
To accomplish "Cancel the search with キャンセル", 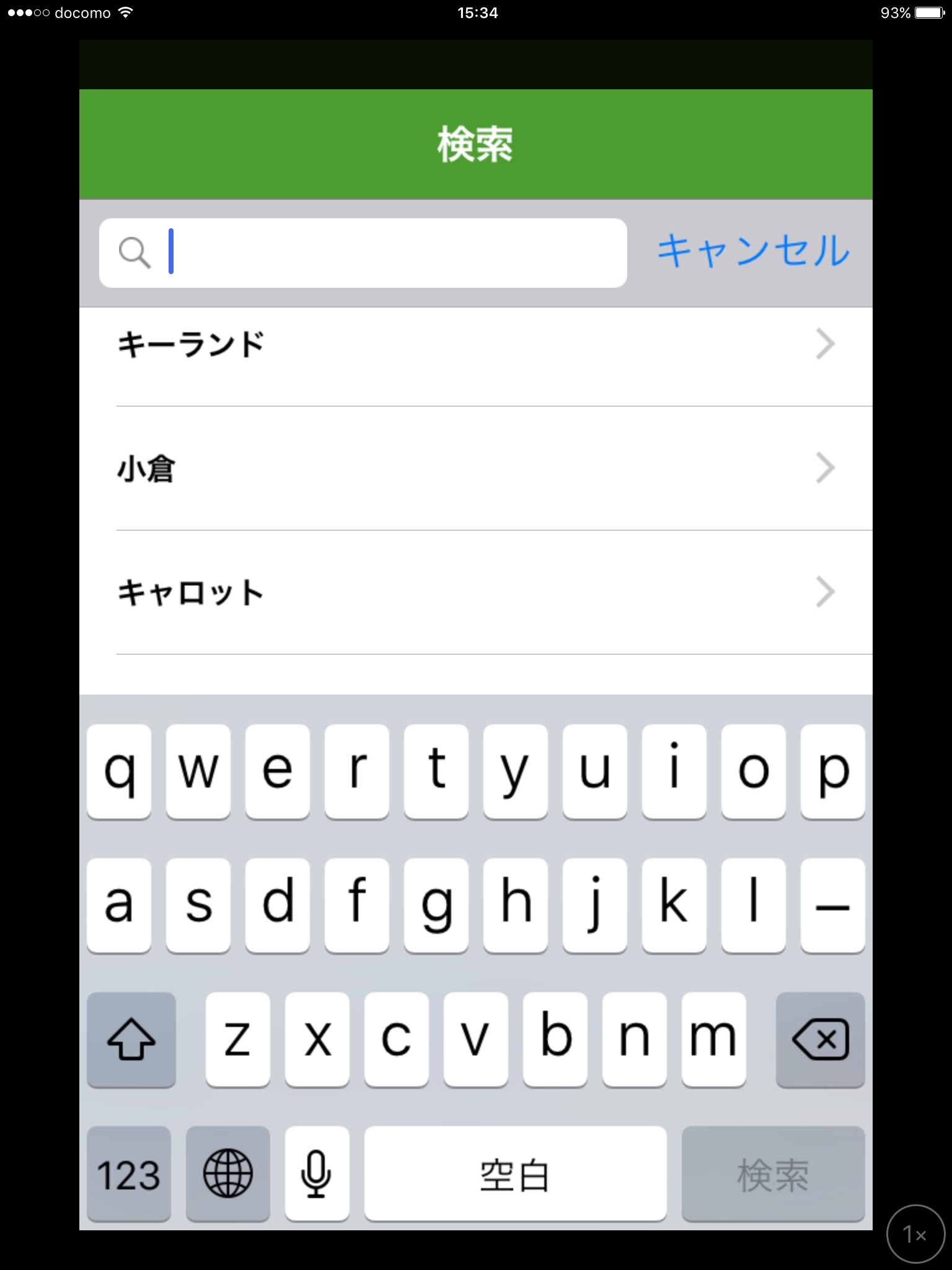I will tap(754, 251).
